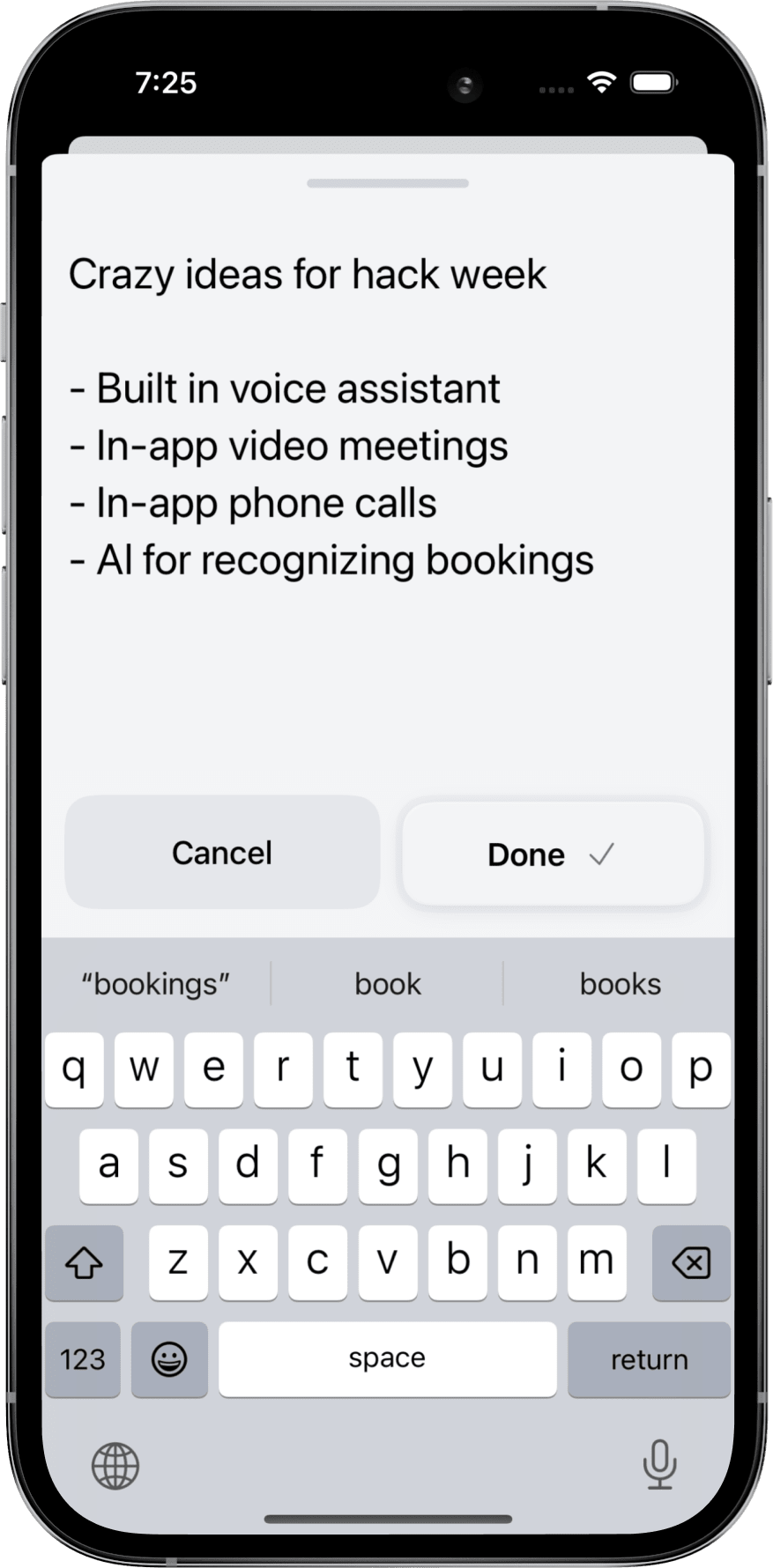
Task: Choose the "book" autocomplete suggestion
Action: click(388, 984)
